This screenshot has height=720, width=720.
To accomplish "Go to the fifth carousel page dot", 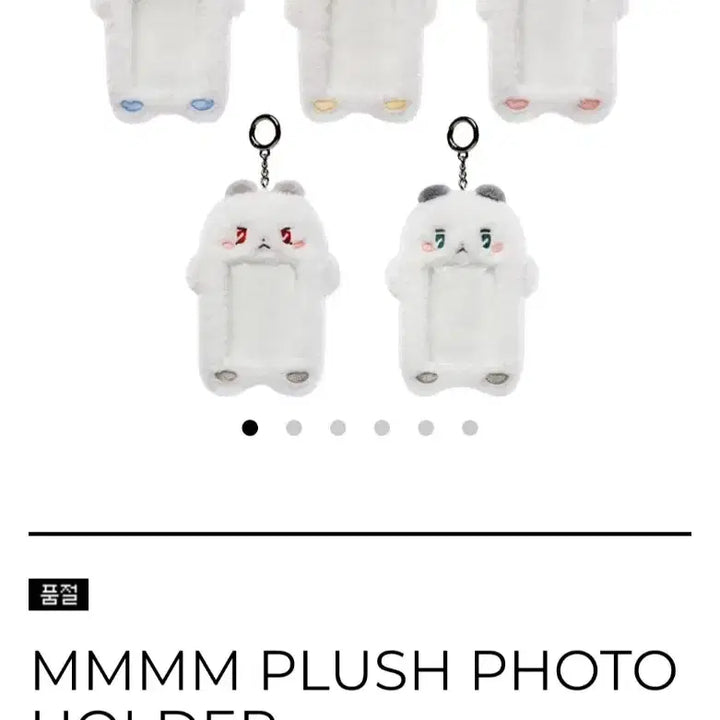I will click(x=426, y=428).
